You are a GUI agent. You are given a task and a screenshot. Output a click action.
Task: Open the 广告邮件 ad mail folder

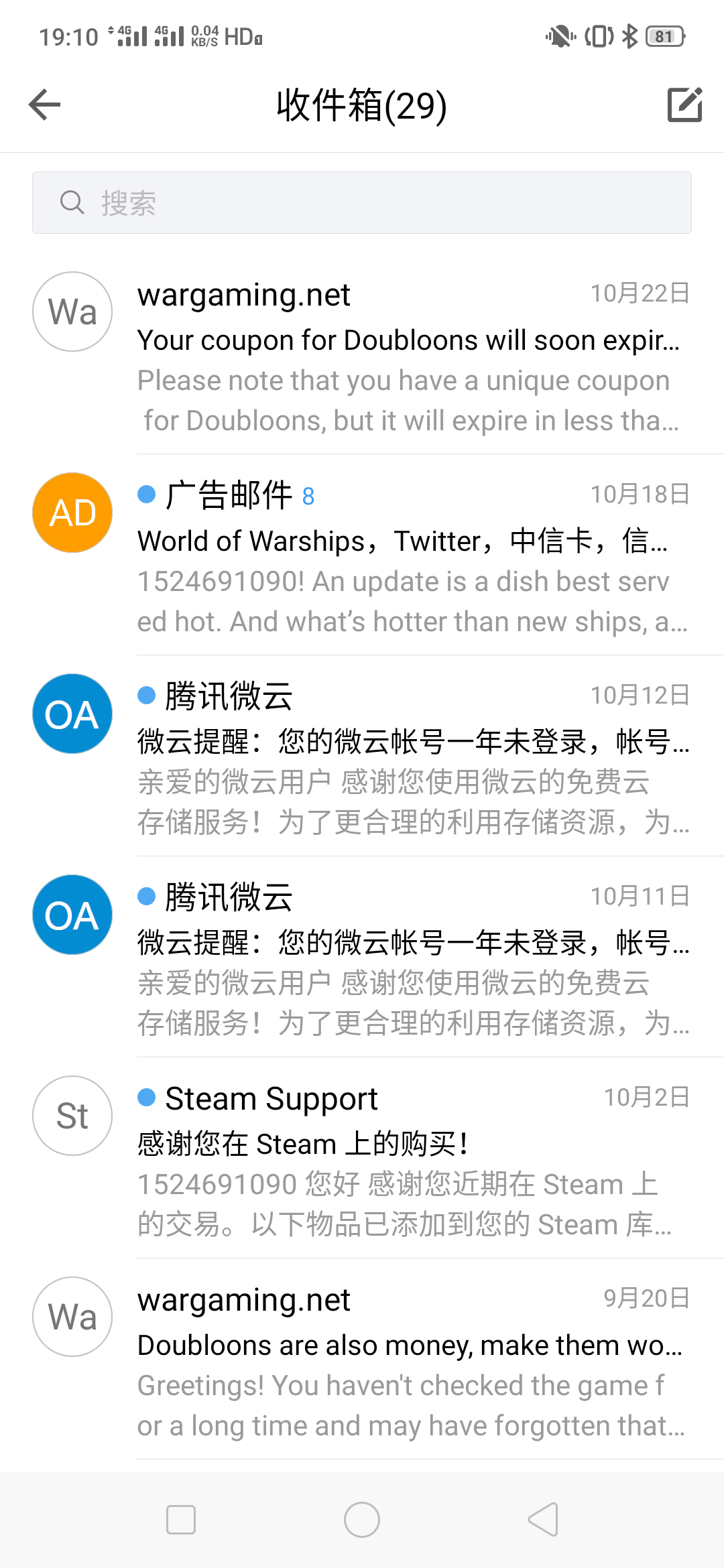coord(362,555)
